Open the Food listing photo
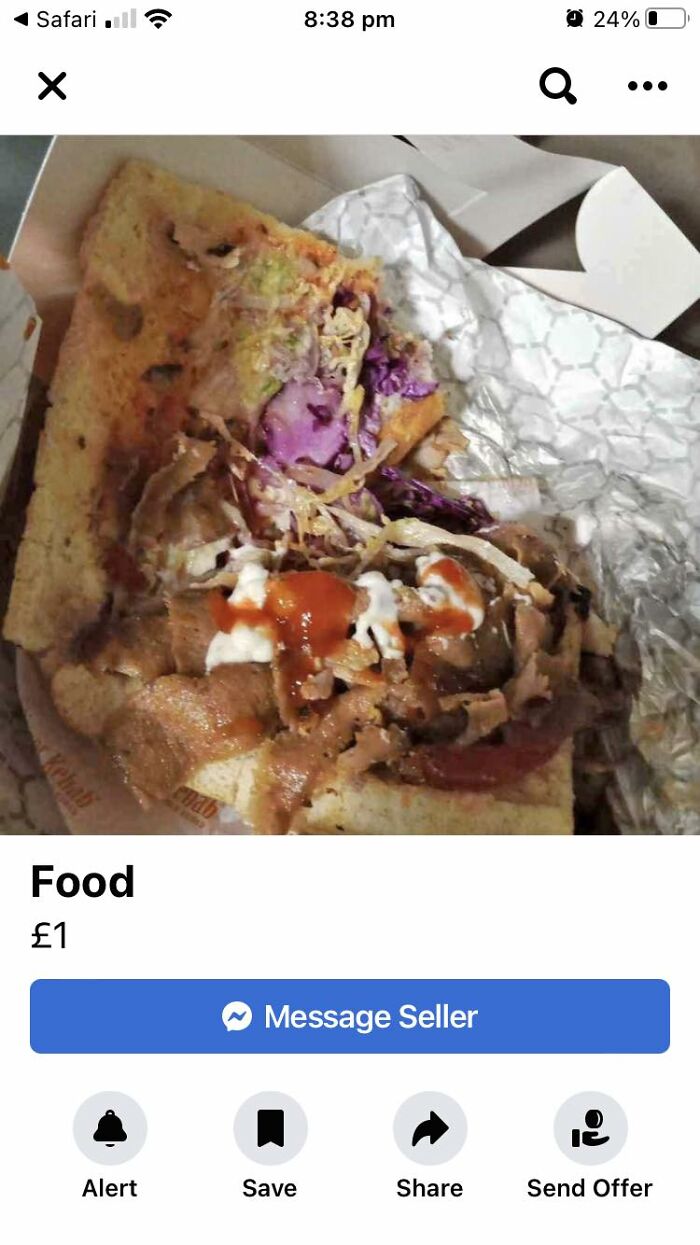This screenshot has height=1245, width=700. tap(350, 485)
